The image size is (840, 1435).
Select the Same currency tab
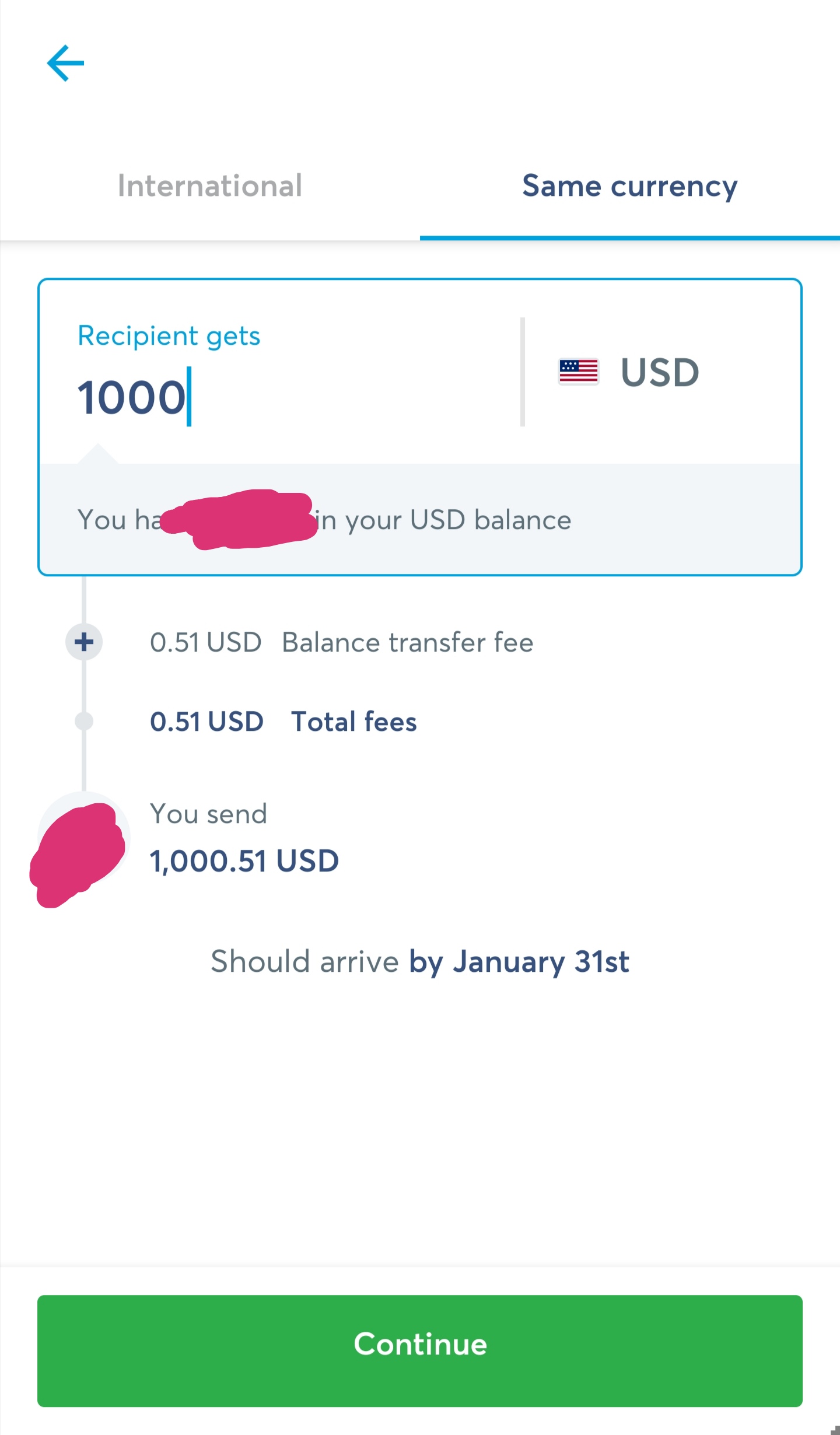tap(629, 186)
